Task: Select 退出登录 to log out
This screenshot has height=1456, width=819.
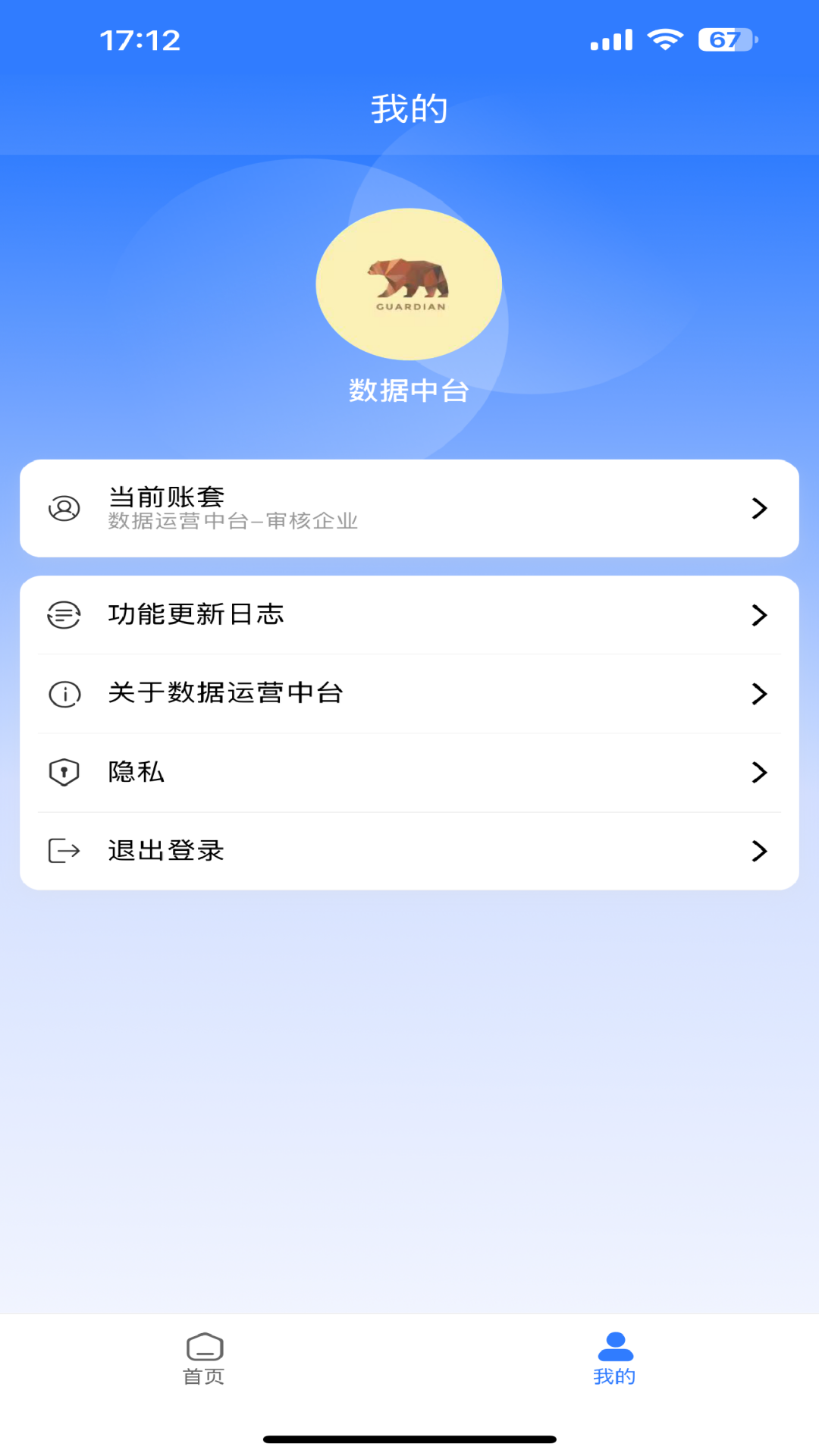Action: (409, 851)
